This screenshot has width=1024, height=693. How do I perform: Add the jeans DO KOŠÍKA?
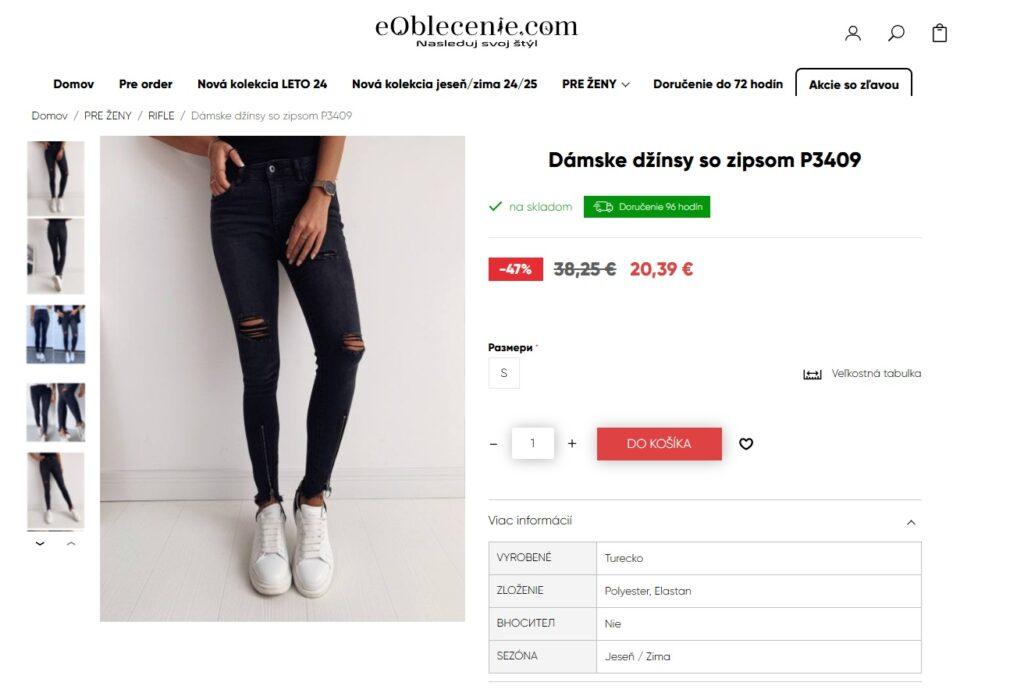[658, 443]
